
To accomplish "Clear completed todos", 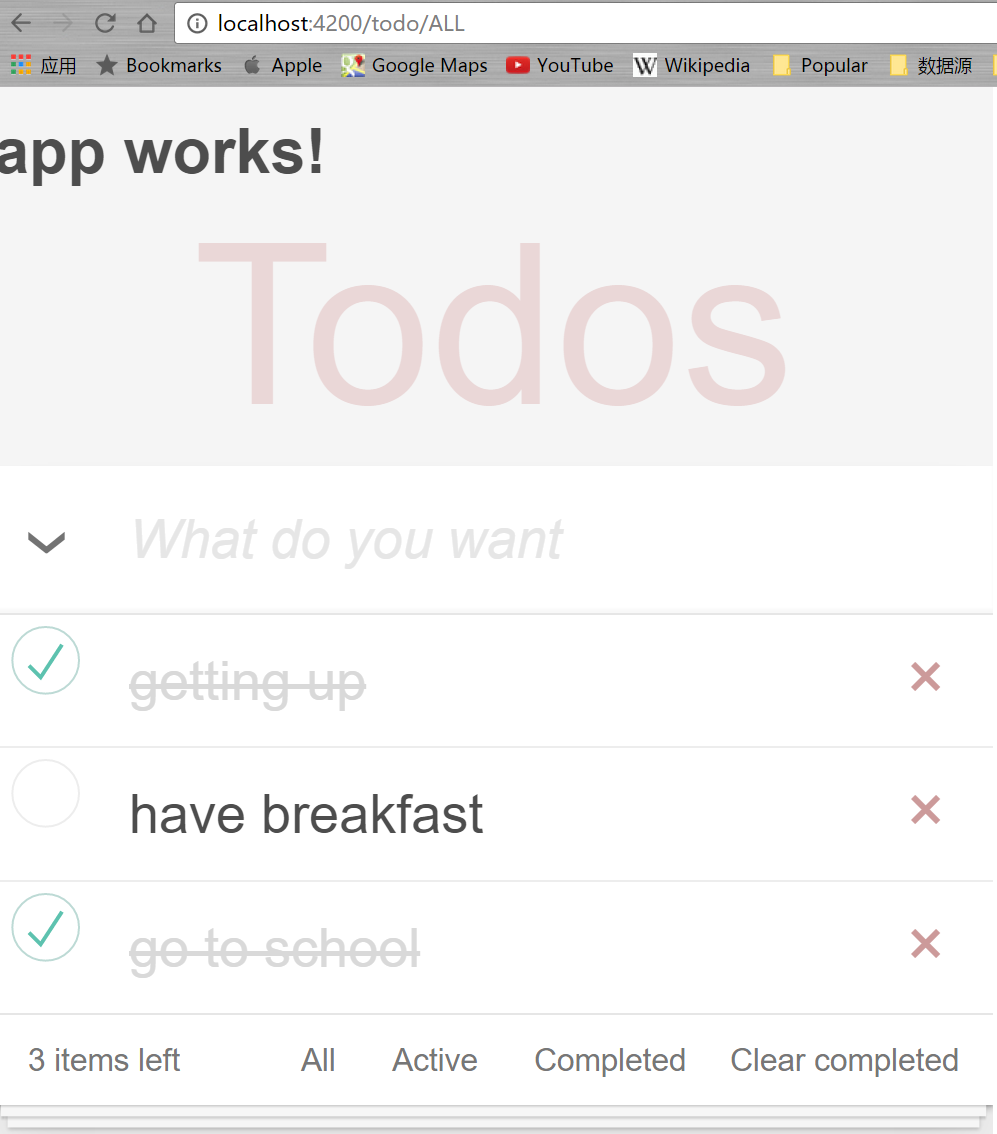I will click(x=844, y=1060).
